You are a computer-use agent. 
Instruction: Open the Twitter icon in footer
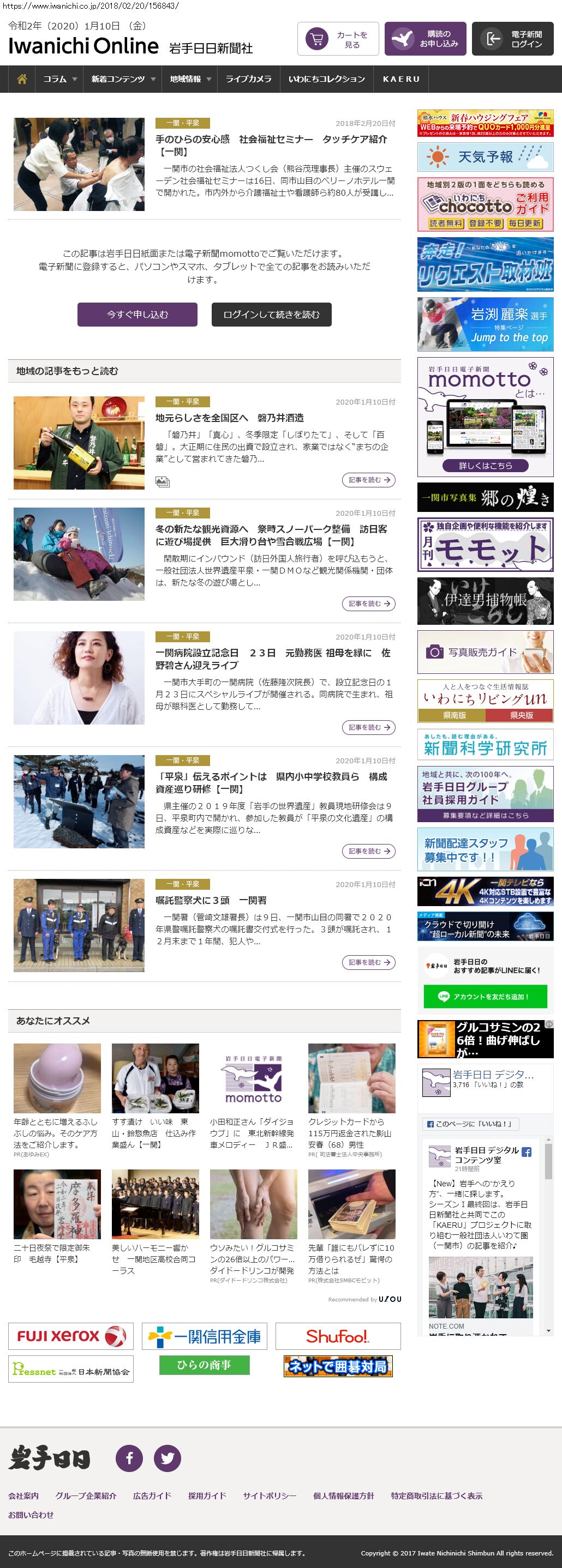pos(167,1458)
